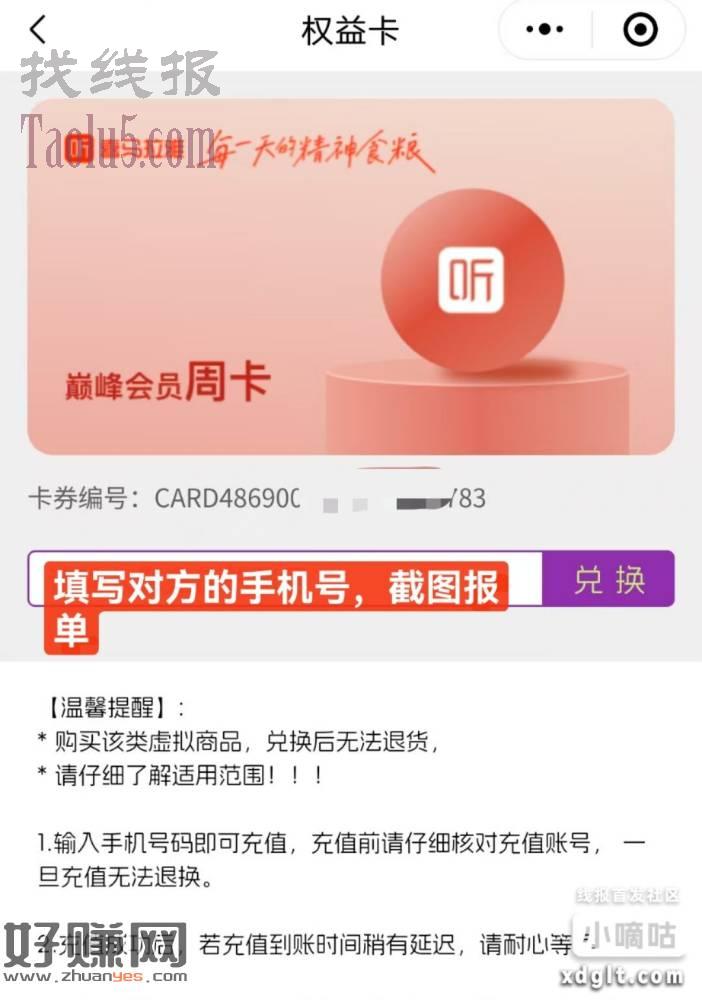Open the mini program more options menu
The image size is (702, 1000).
pyautogui.click(x=545, y=30)
